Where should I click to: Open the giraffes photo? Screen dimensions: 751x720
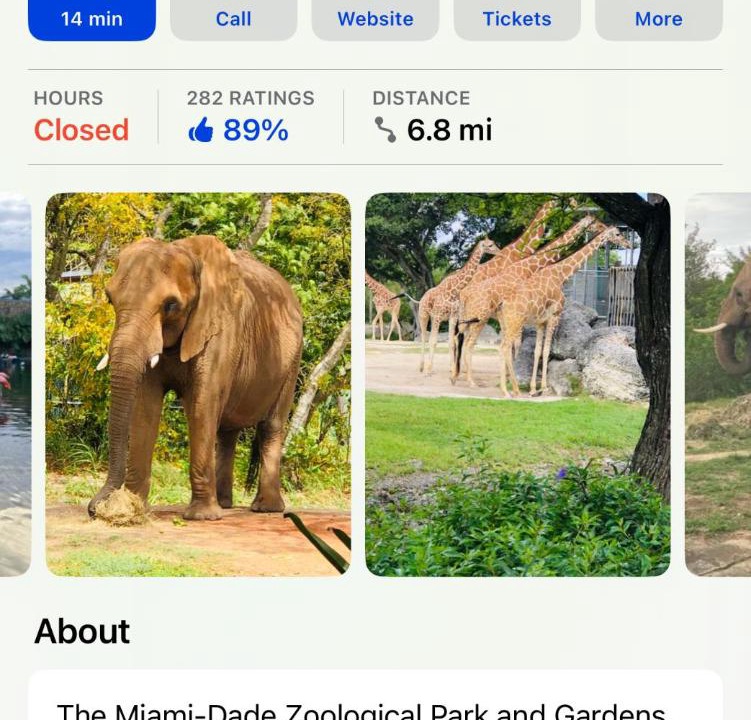pos(517,384)
